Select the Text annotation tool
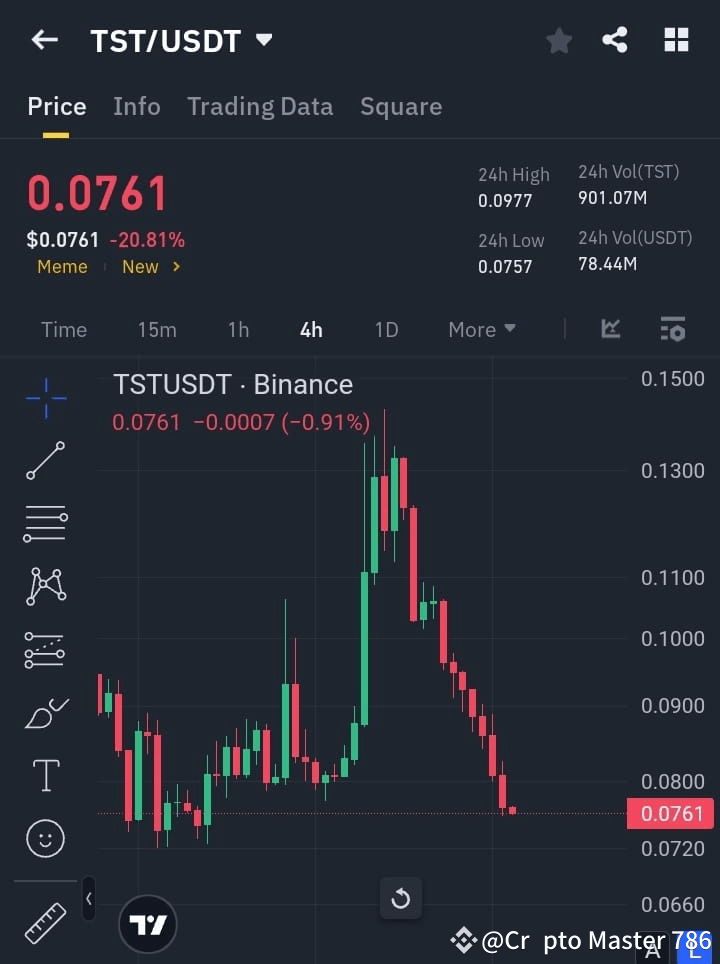This screenshot has width=720, height=964. [45, 775]
